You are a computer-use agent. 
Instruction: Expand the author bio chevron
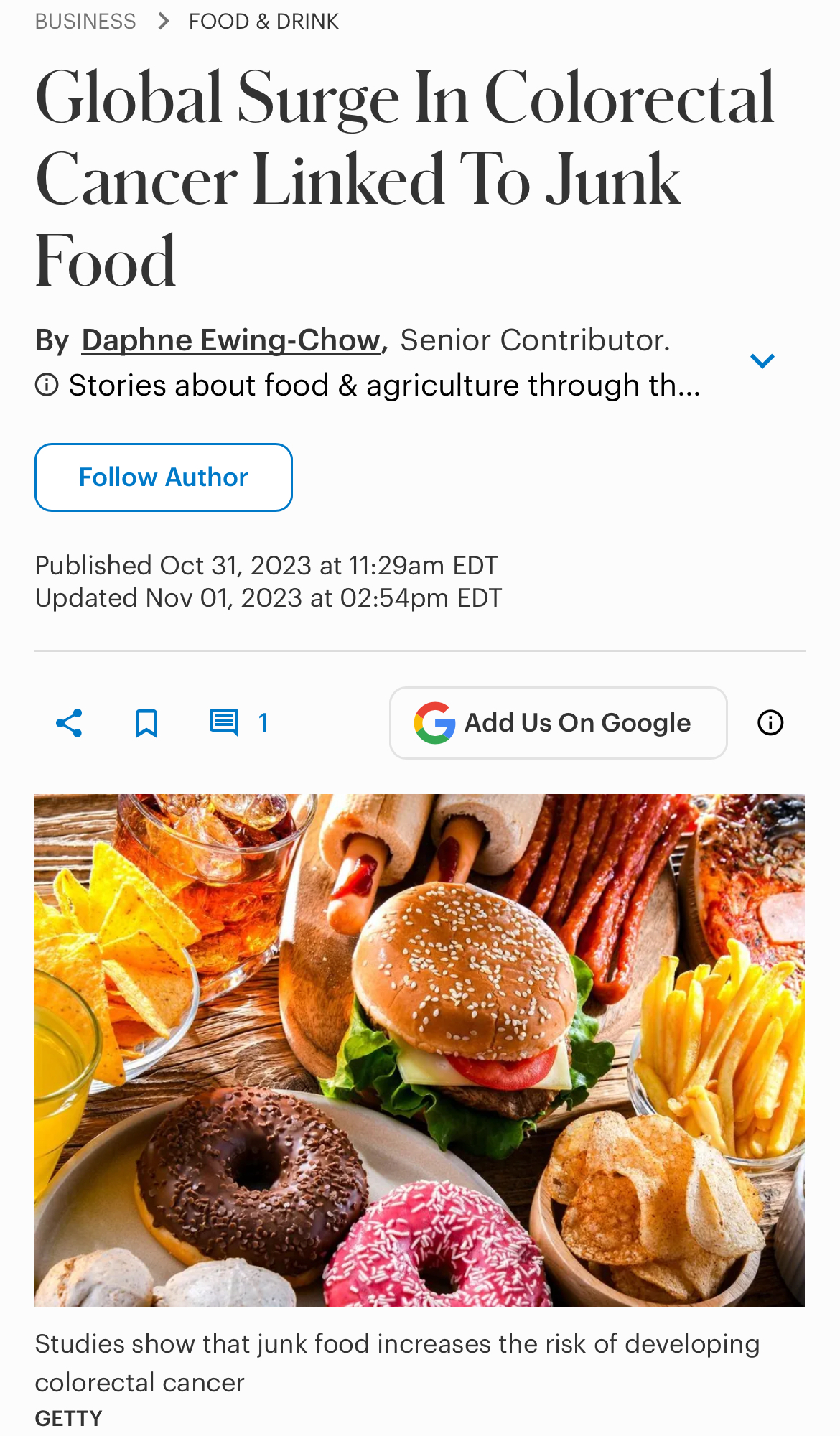[762, 360]
